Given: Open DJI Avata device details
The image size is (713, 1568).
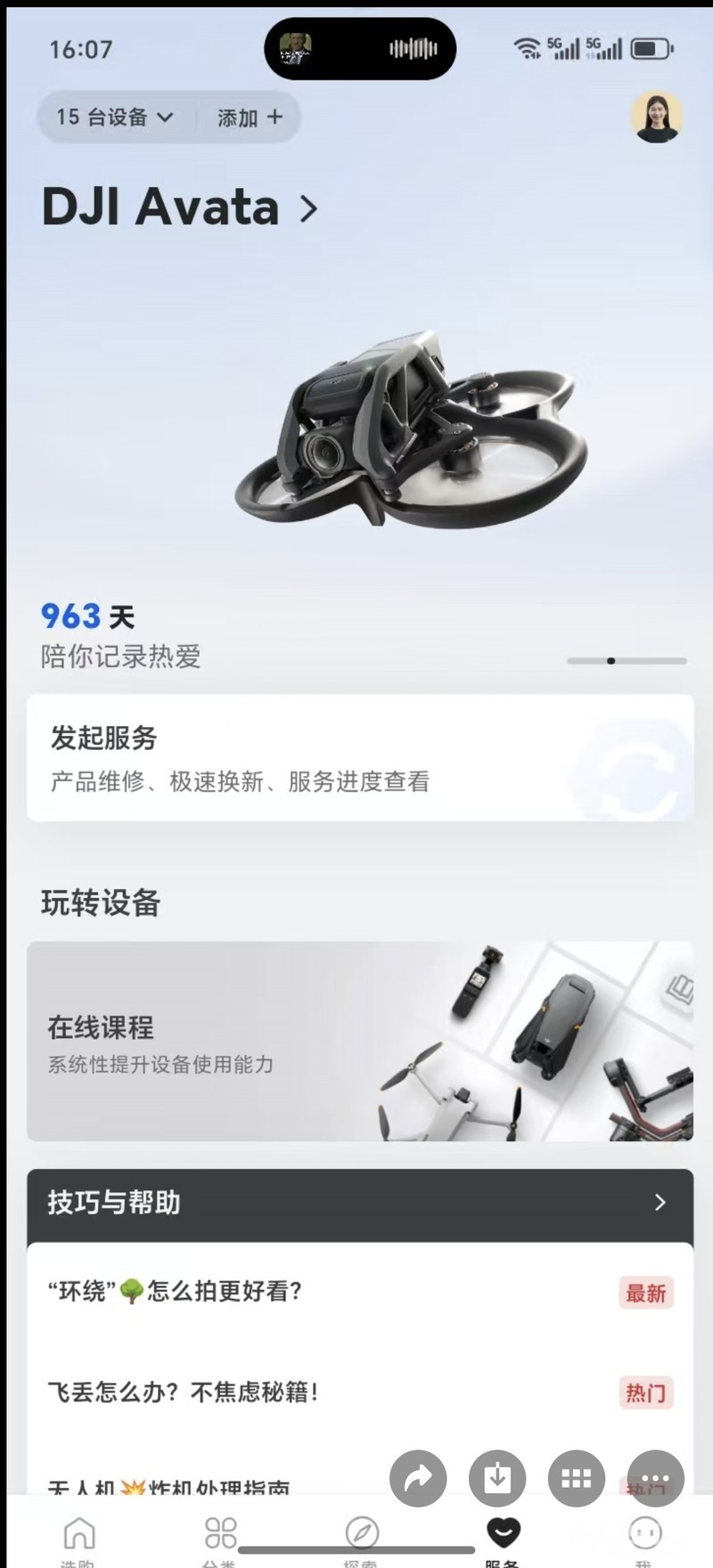Looking at the screenshot, I should [x=180, y=208].
